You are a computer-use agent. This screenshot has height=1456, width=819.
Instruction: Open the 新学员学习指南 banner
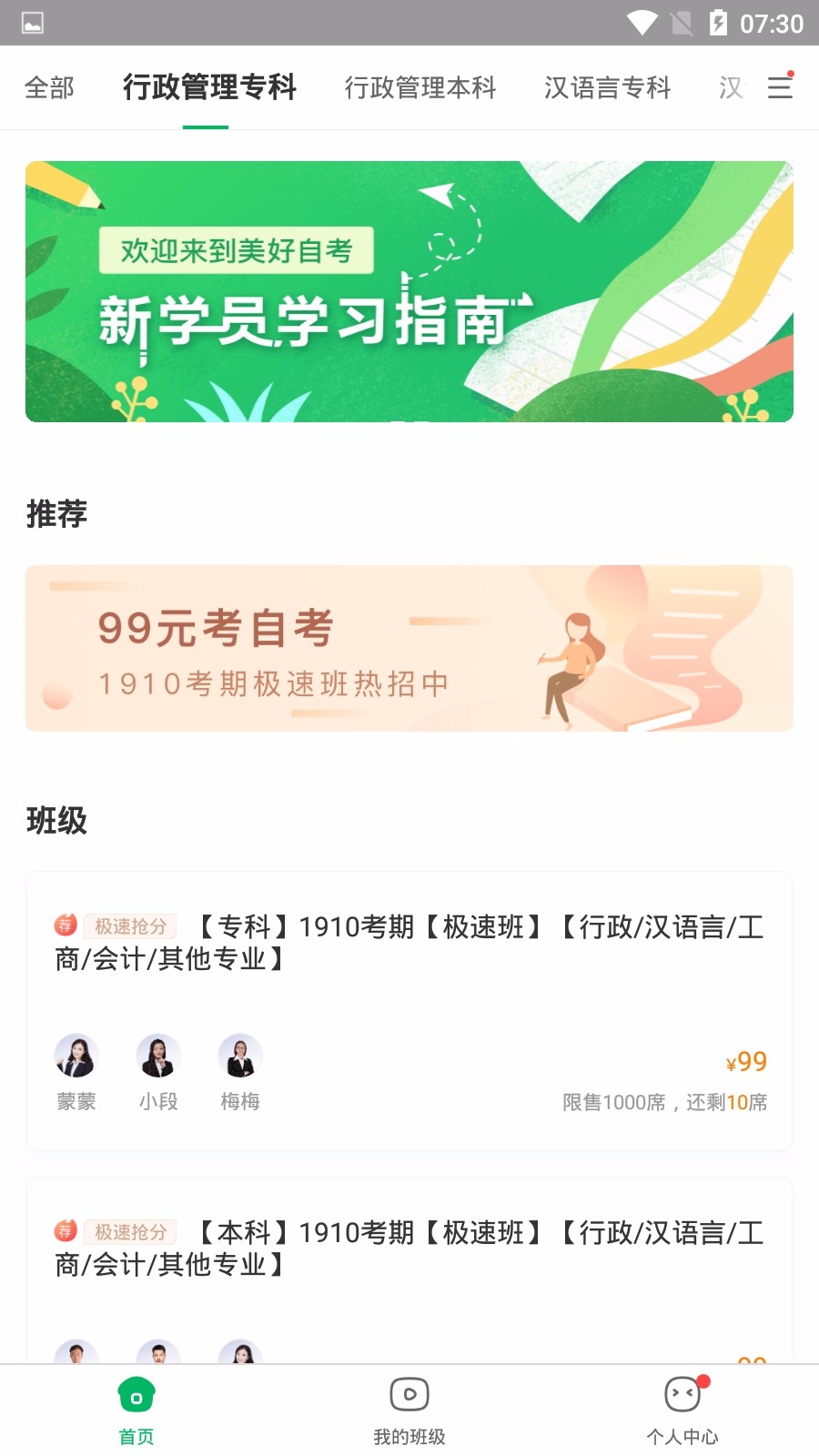(409, 291)
